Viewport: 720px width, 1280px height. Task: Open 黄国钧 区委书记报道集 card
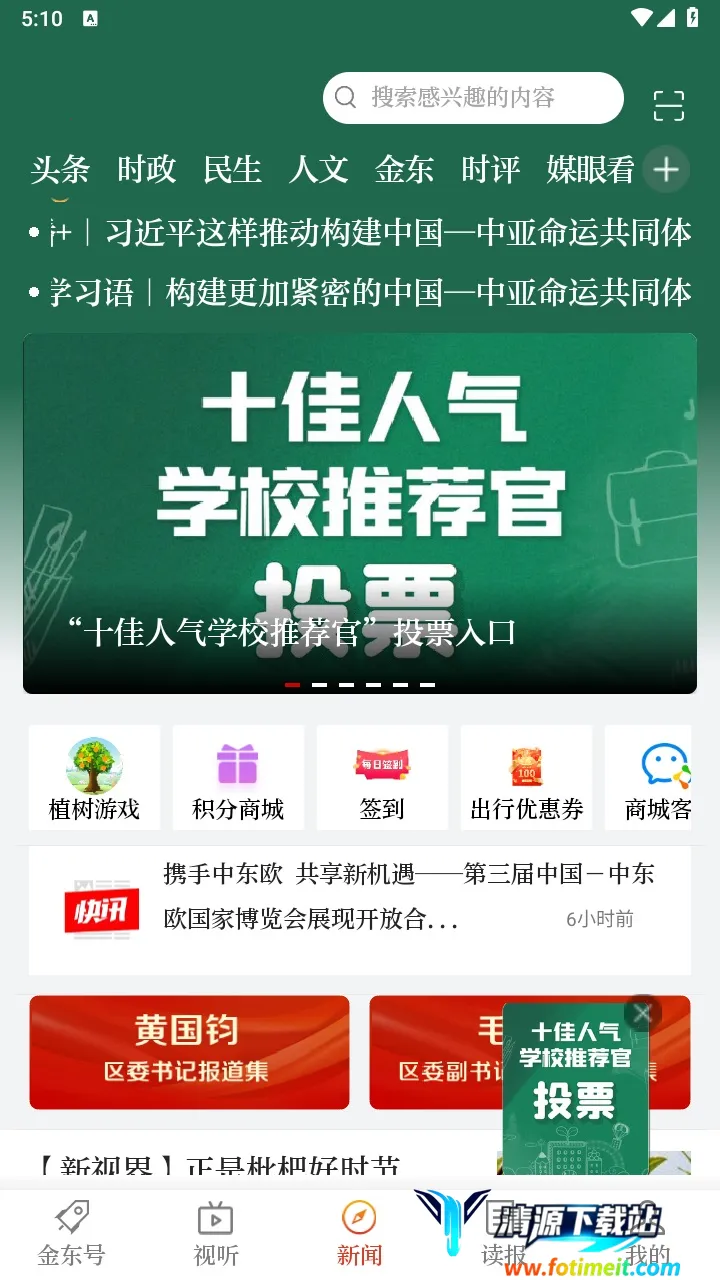point(189,1051)
